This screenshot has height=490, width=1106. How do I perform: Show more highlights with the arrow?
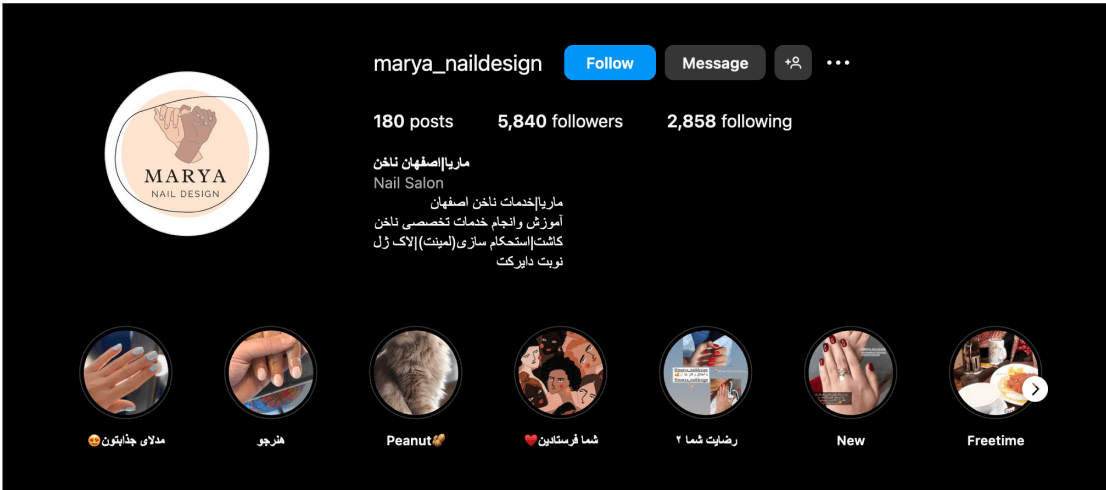[1035, 388]
